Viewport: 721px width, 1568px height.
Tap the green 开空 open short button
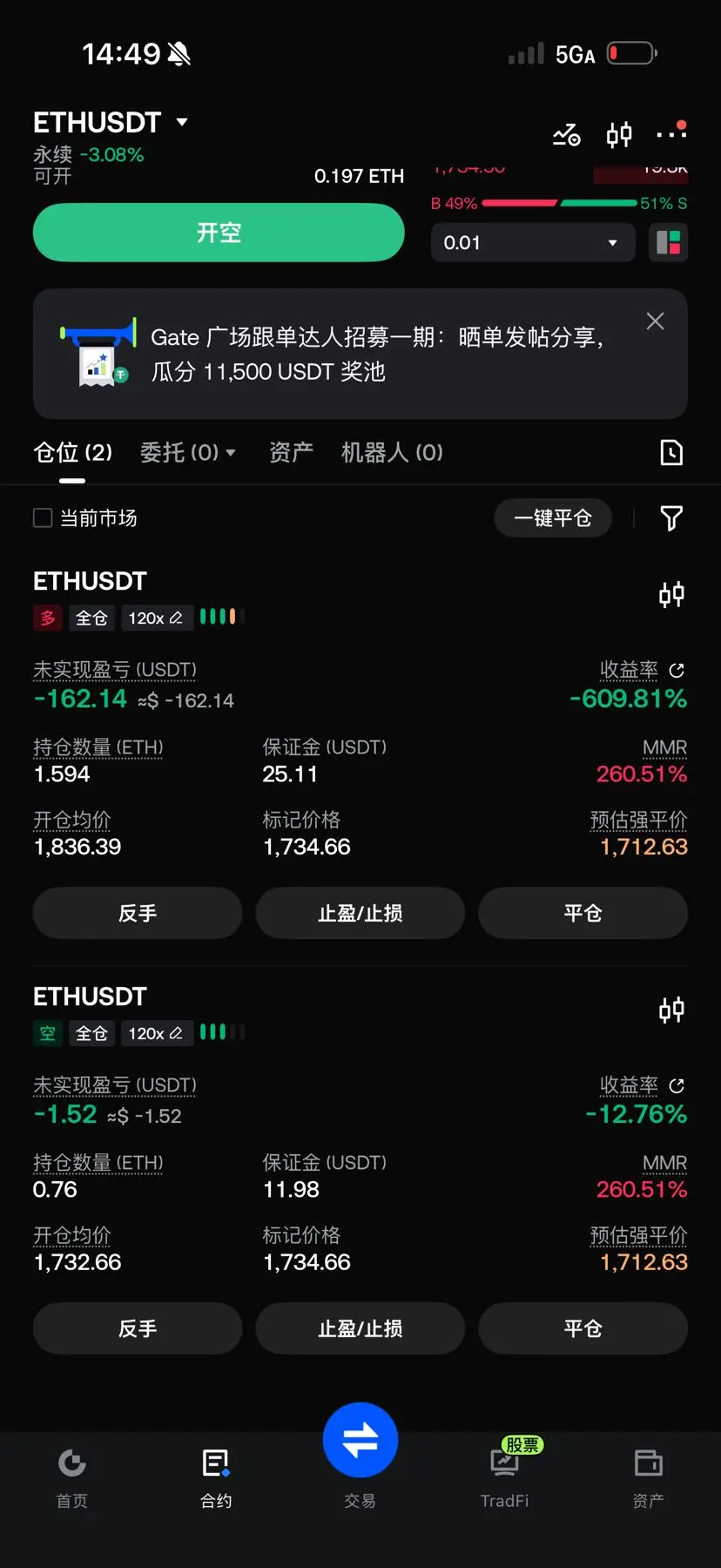pyautogui.click(x=219, y=233)
